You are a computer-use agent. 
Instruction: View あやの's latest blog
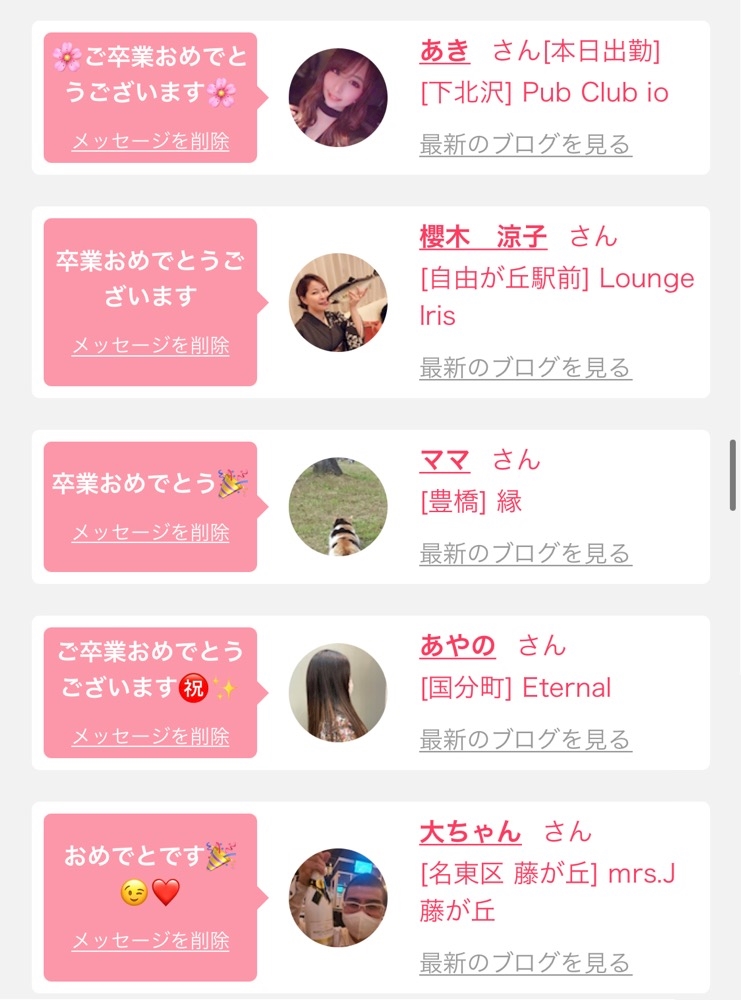[525, 740]
